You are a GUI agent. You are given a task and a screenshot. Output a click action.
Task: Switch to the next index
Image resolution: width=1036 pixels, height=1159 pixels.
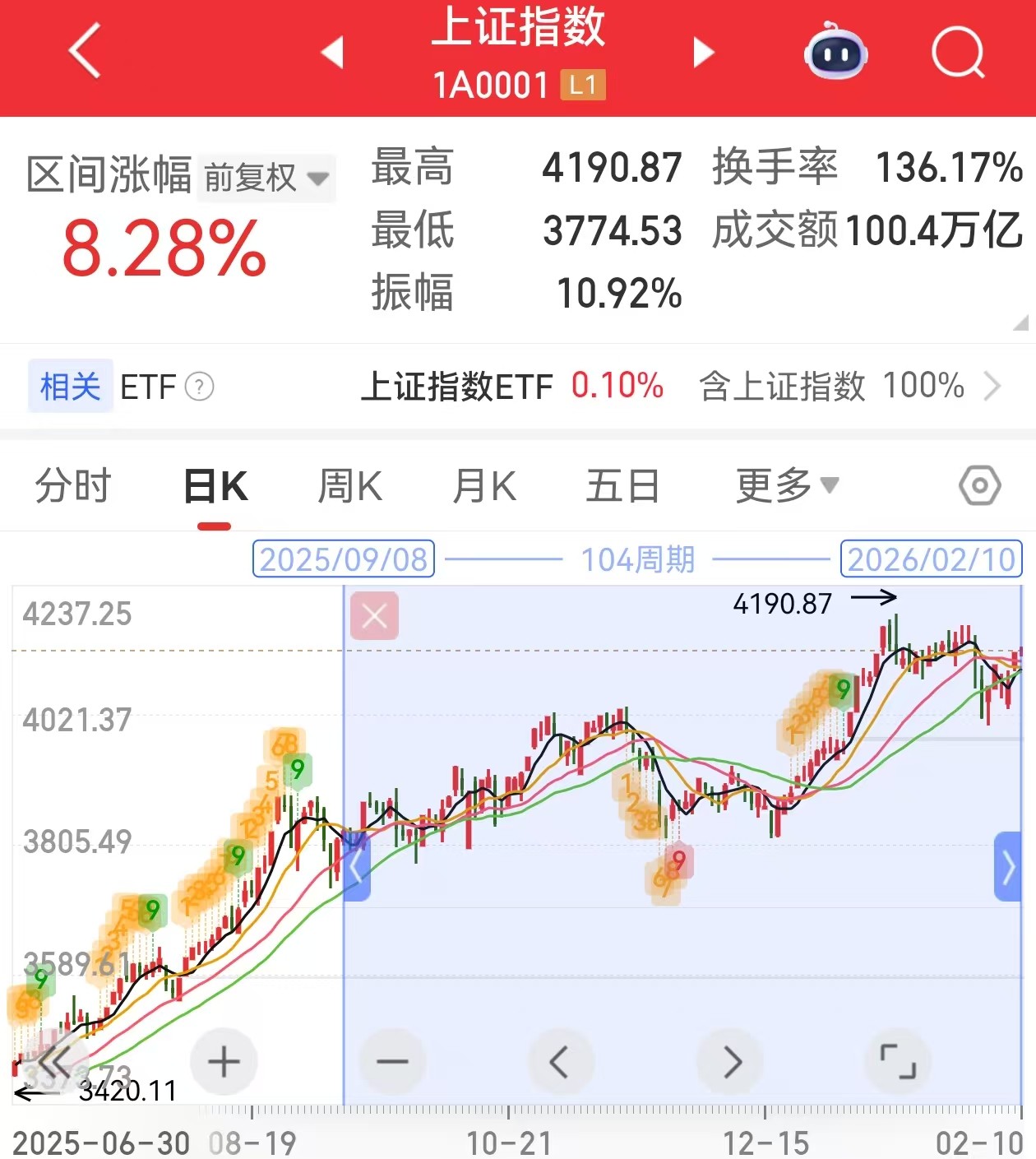[703, 52]
